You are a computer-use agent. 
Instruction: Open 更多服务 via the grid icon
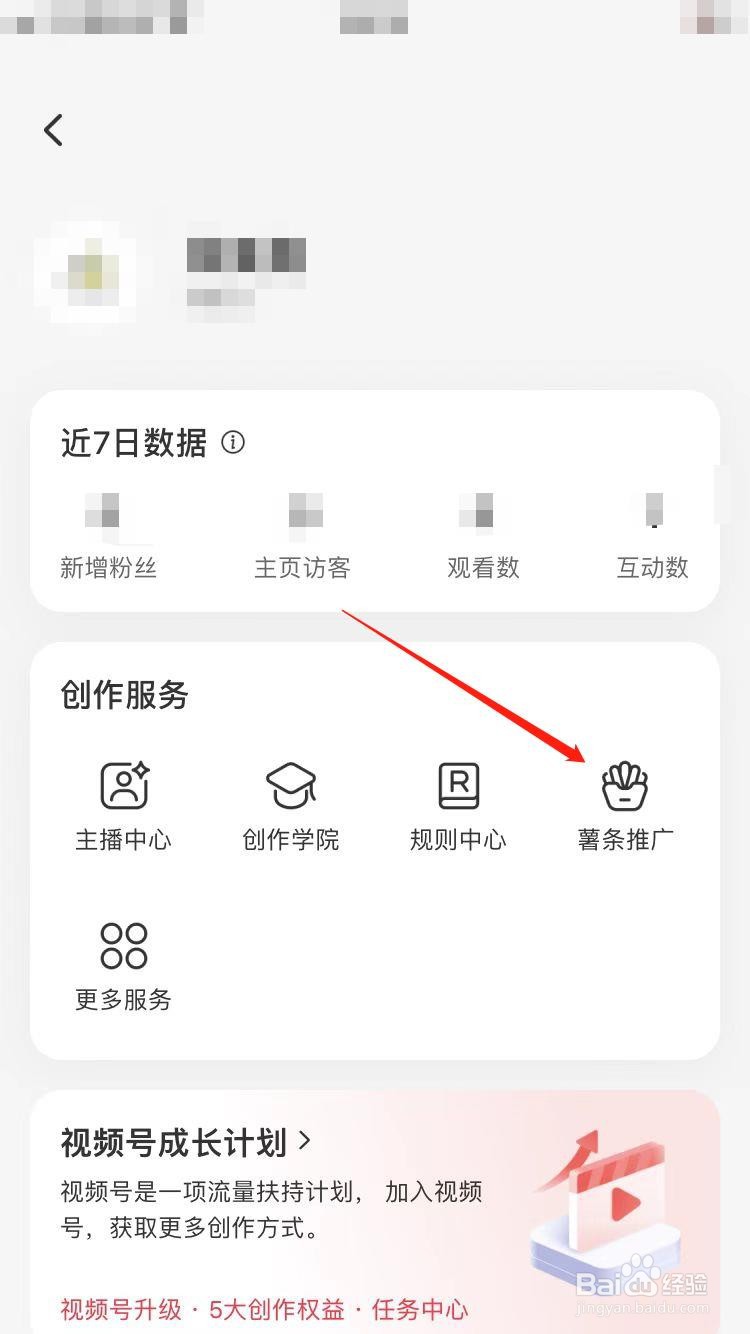pos(122,943)
